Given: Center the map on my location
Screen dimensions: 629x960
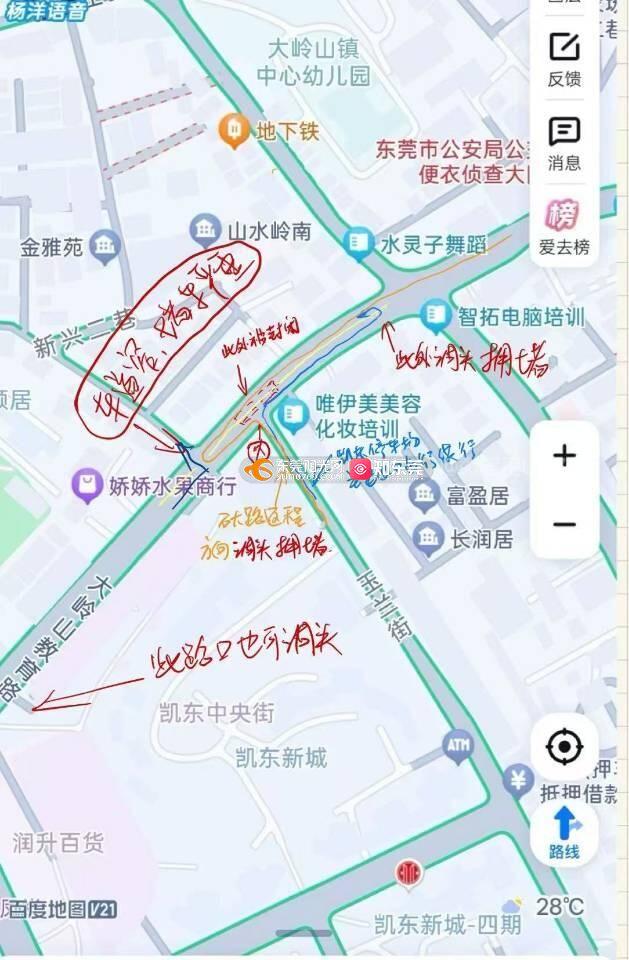Looking at the screenshot, I should point(564,747).
